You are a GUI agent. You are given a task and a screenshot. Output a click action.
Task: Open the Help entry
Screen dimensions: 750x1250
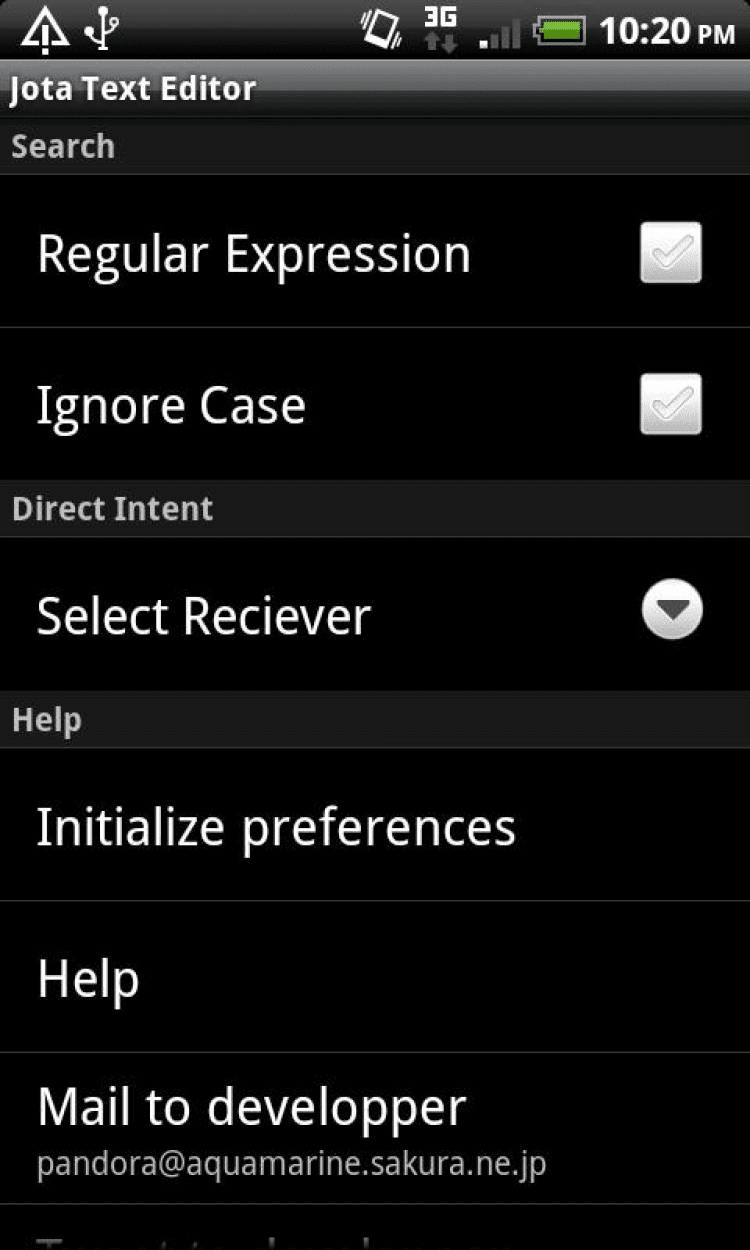88,978
